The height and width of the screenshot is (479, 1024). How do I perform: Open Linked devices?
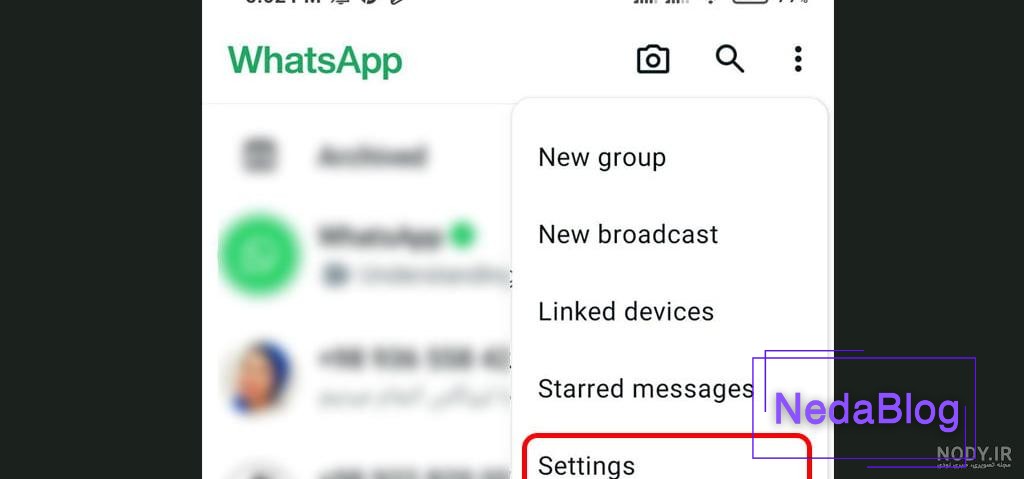[x=626, y=311]
